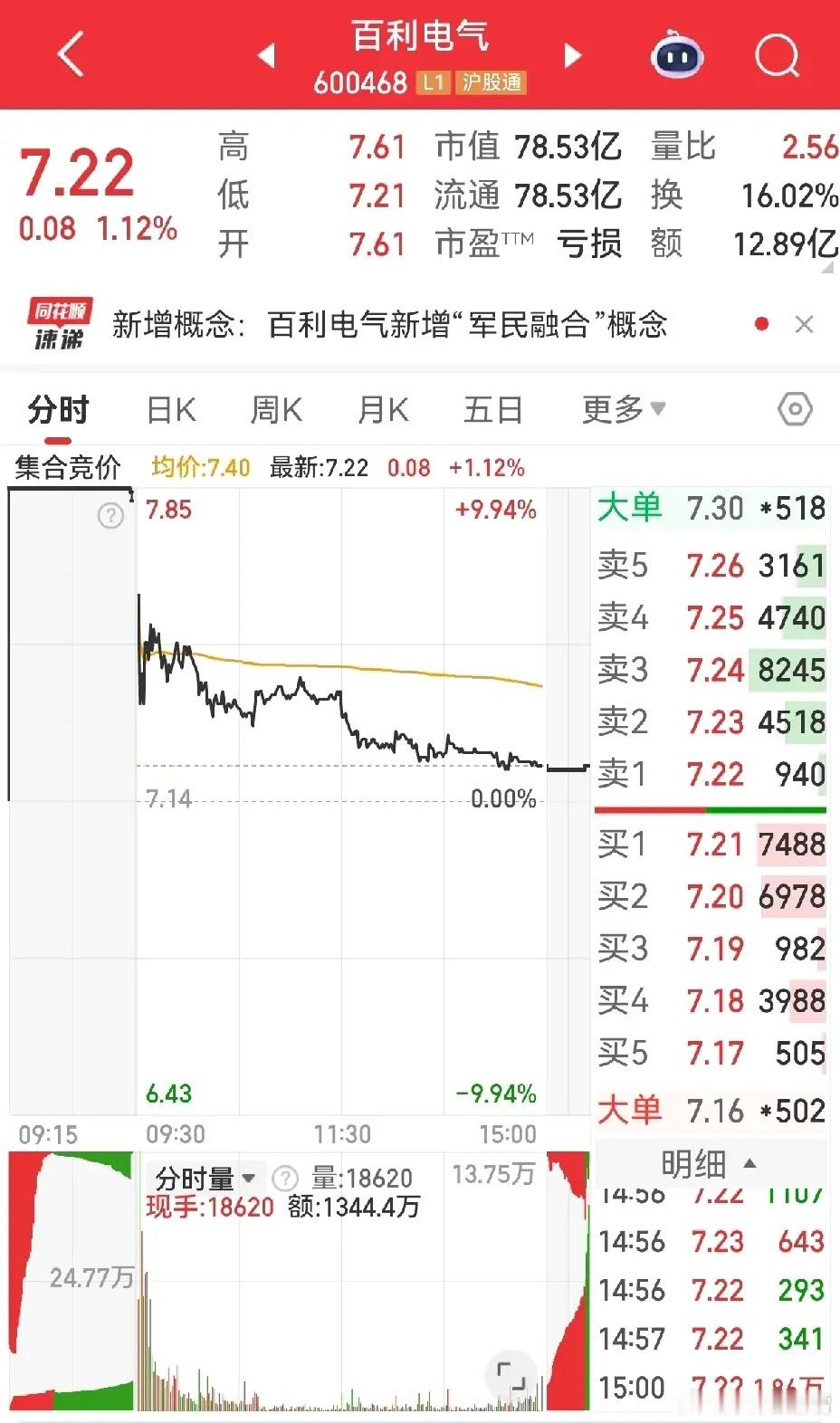Image resolution: width=840 pixels, height=1423 pixels.
Task: Click the question mark beside 分时量
Action: click(286, 1178)
